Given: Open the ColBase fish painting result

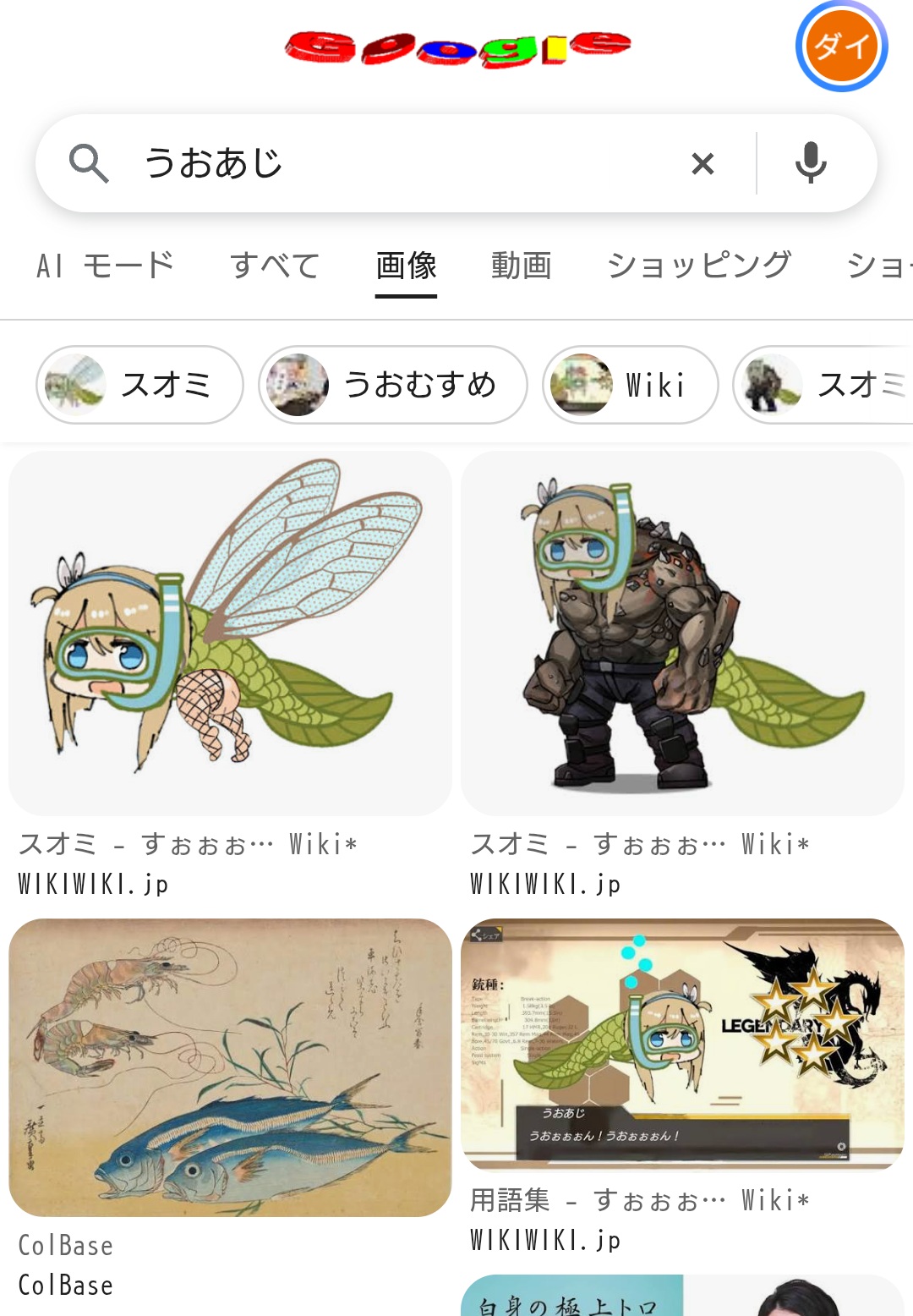Looking at the screenshot, I should click(x=230, y=1067).
